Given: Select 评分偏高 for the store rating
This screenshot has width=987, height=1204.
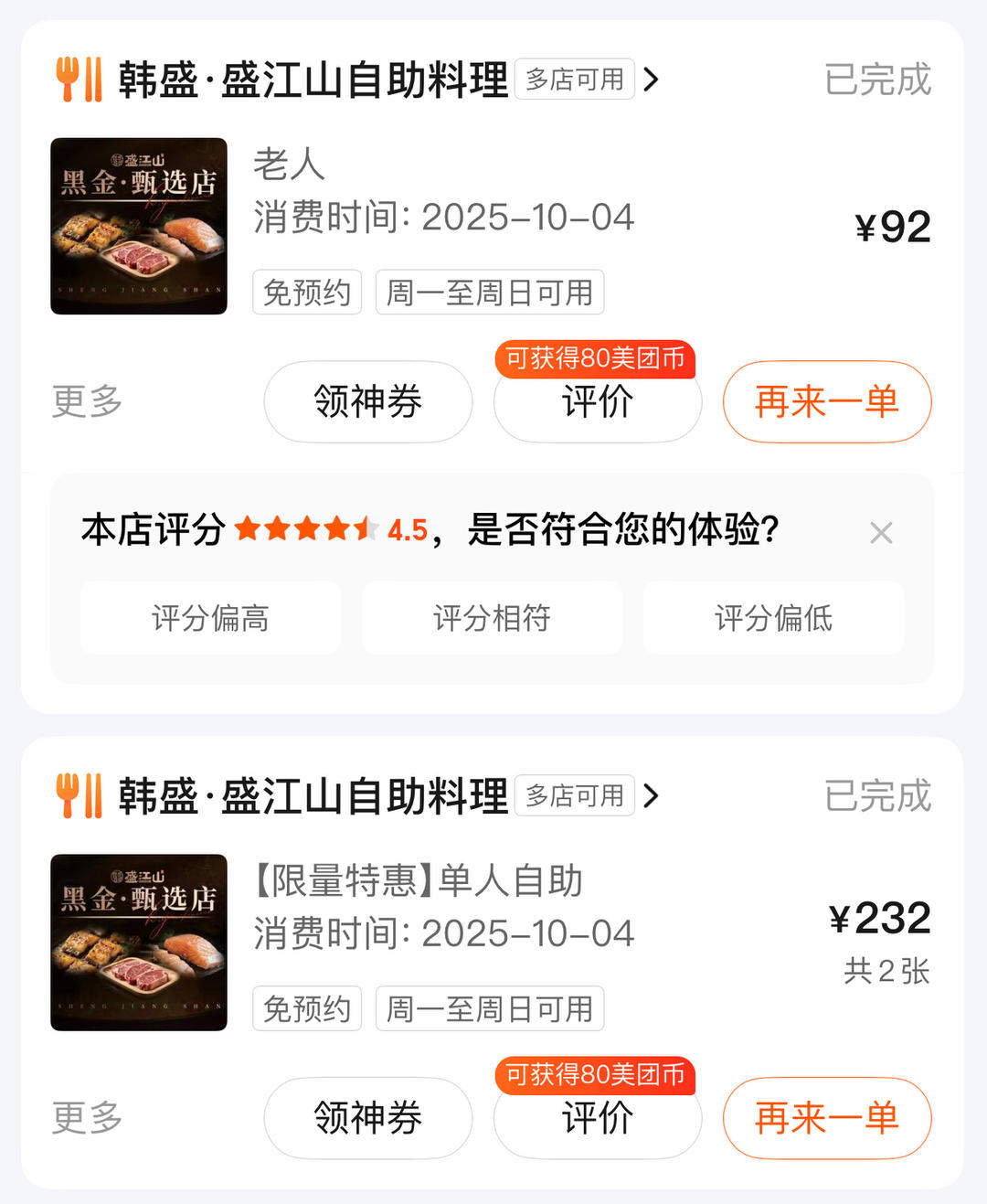Looking at the screenshot, I should 210,618.
